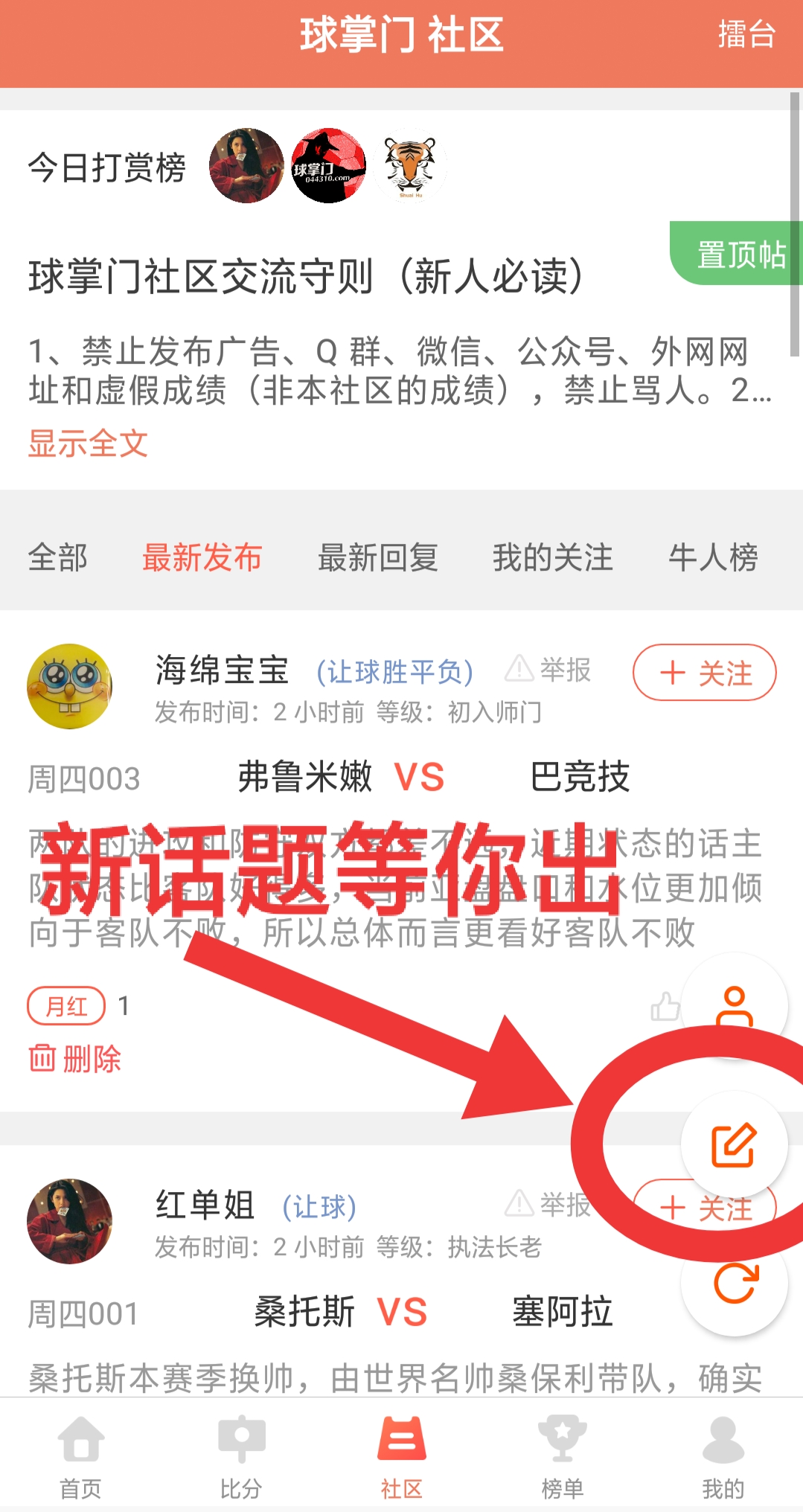Switch to the 全部 filter tab
Viewport: 803px width, 1512px height.
pos(57,557)
